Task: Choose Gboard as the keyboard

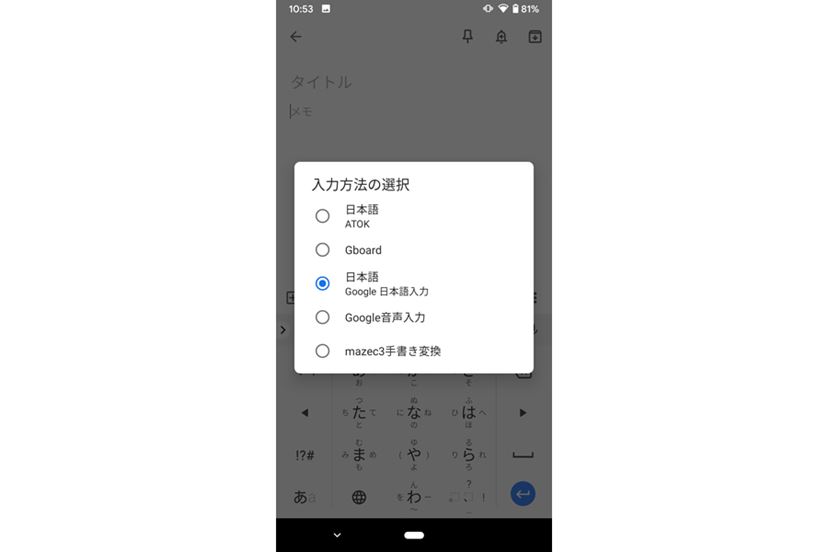Action: 322,250
